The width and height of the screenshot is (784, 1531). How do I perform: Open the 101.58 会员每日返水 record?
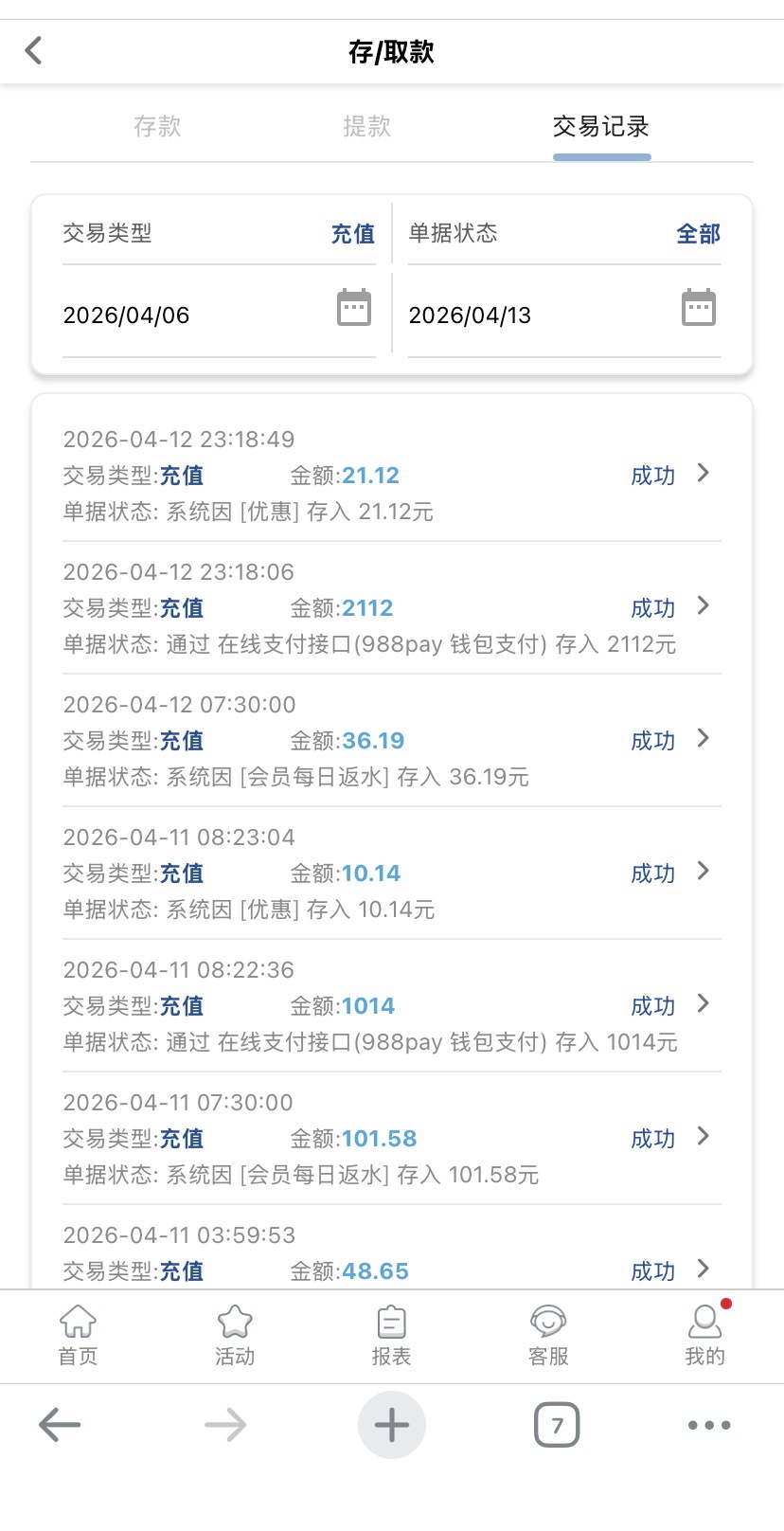[x=702, y=1137]
